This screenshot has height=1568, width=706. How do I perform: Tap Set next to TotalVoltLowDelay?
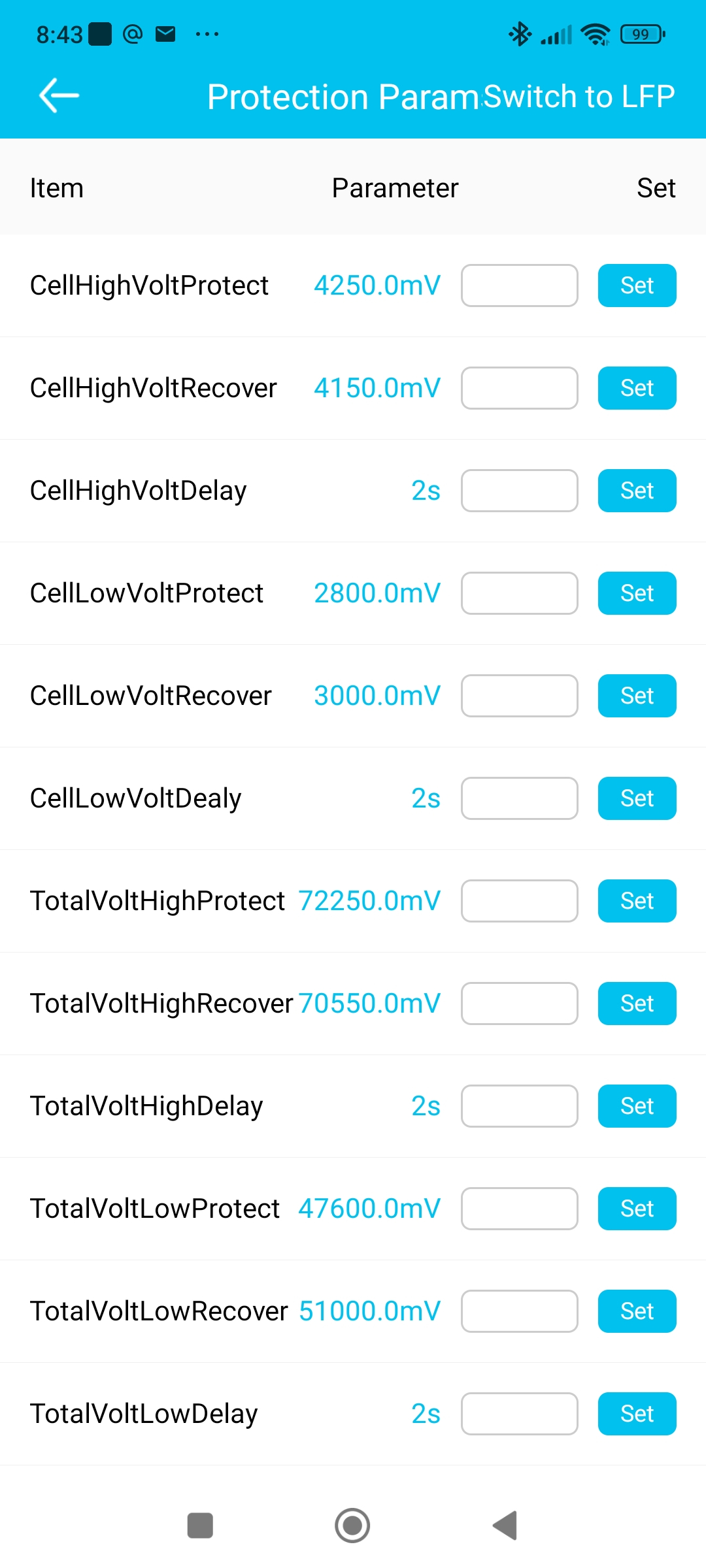[x=637, y=1414]
